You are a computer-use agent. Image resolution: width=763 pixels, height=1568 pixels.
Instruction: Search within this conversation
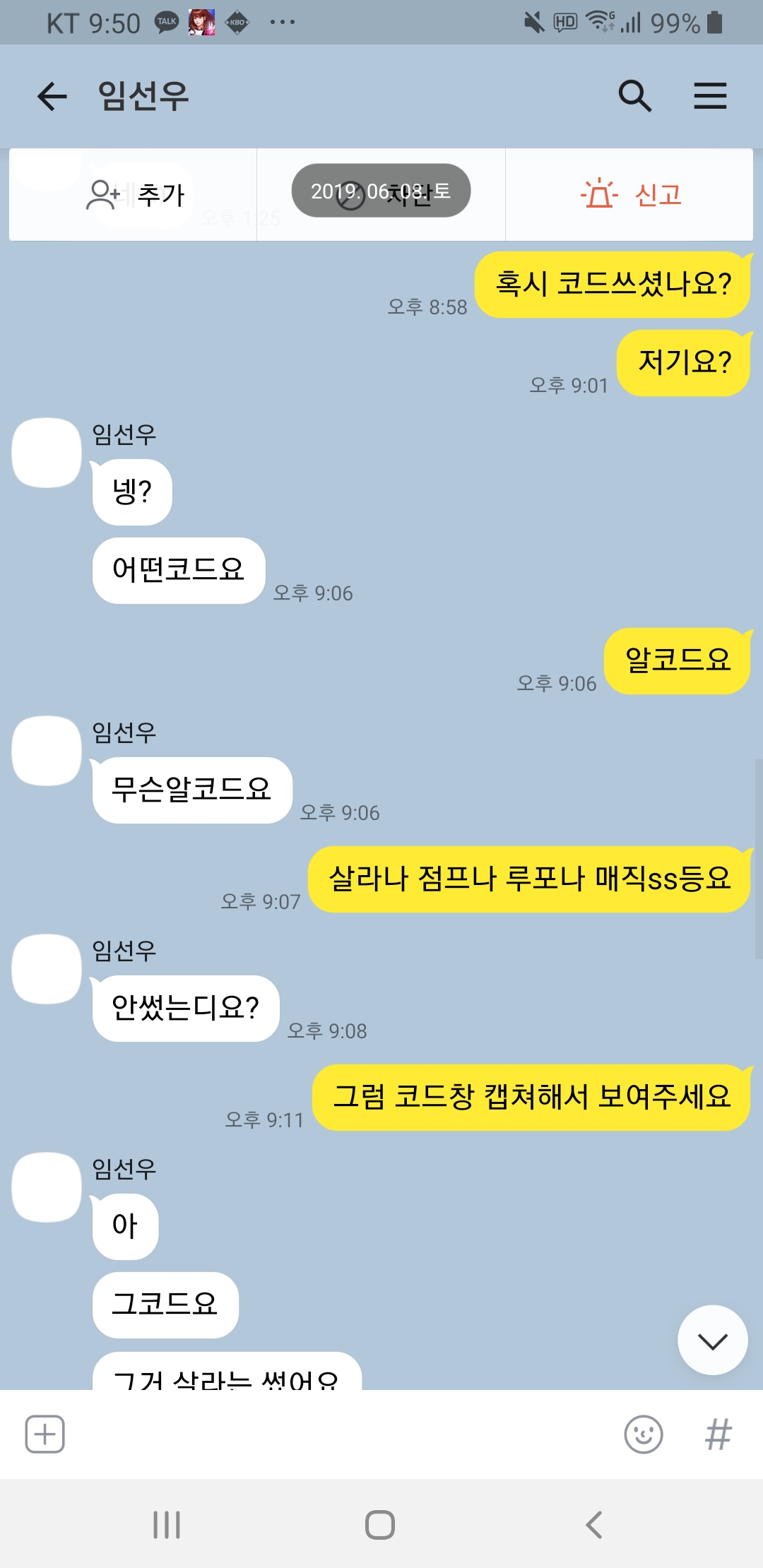(x=634, y=96)
